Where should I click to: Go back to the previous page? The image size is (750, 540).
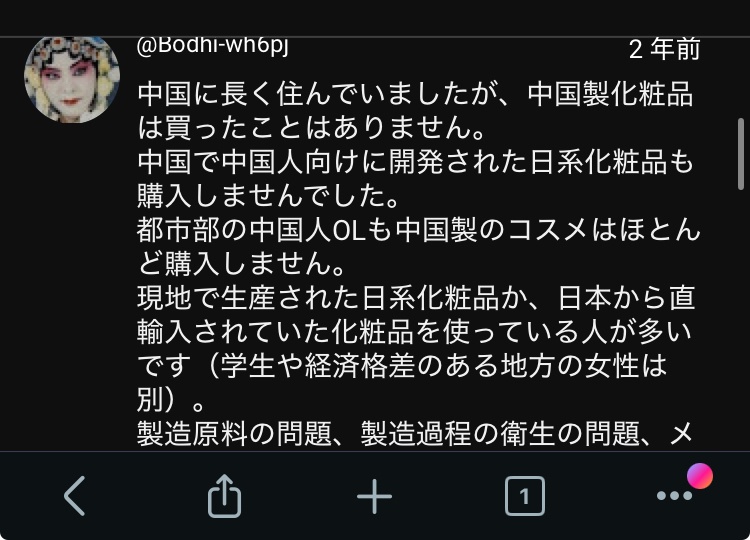click(75, 495)
